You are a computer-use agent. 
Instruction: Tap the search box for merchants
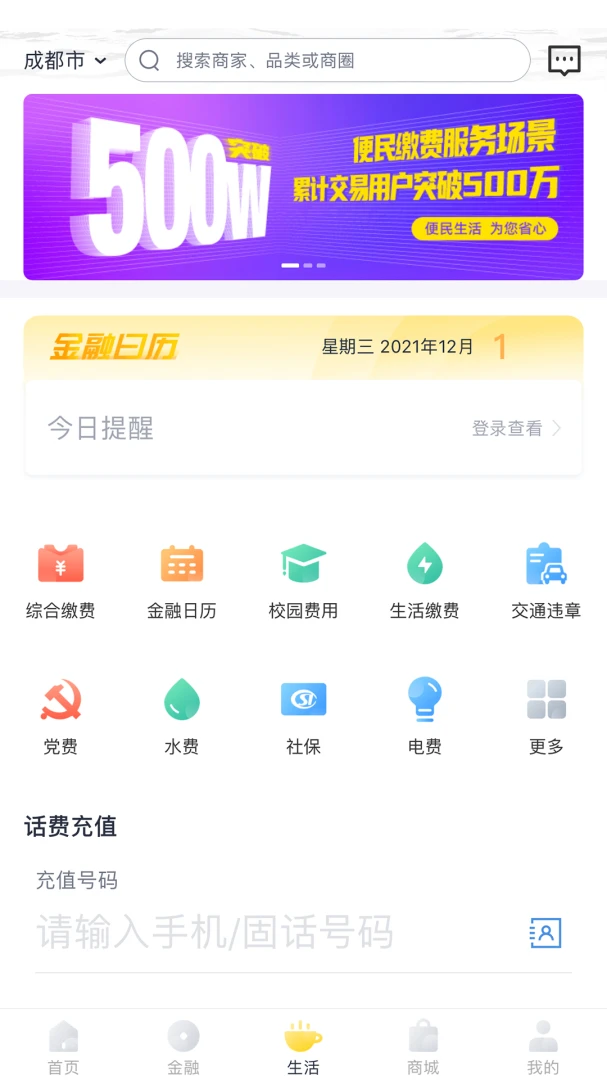[x=327, y=61]
